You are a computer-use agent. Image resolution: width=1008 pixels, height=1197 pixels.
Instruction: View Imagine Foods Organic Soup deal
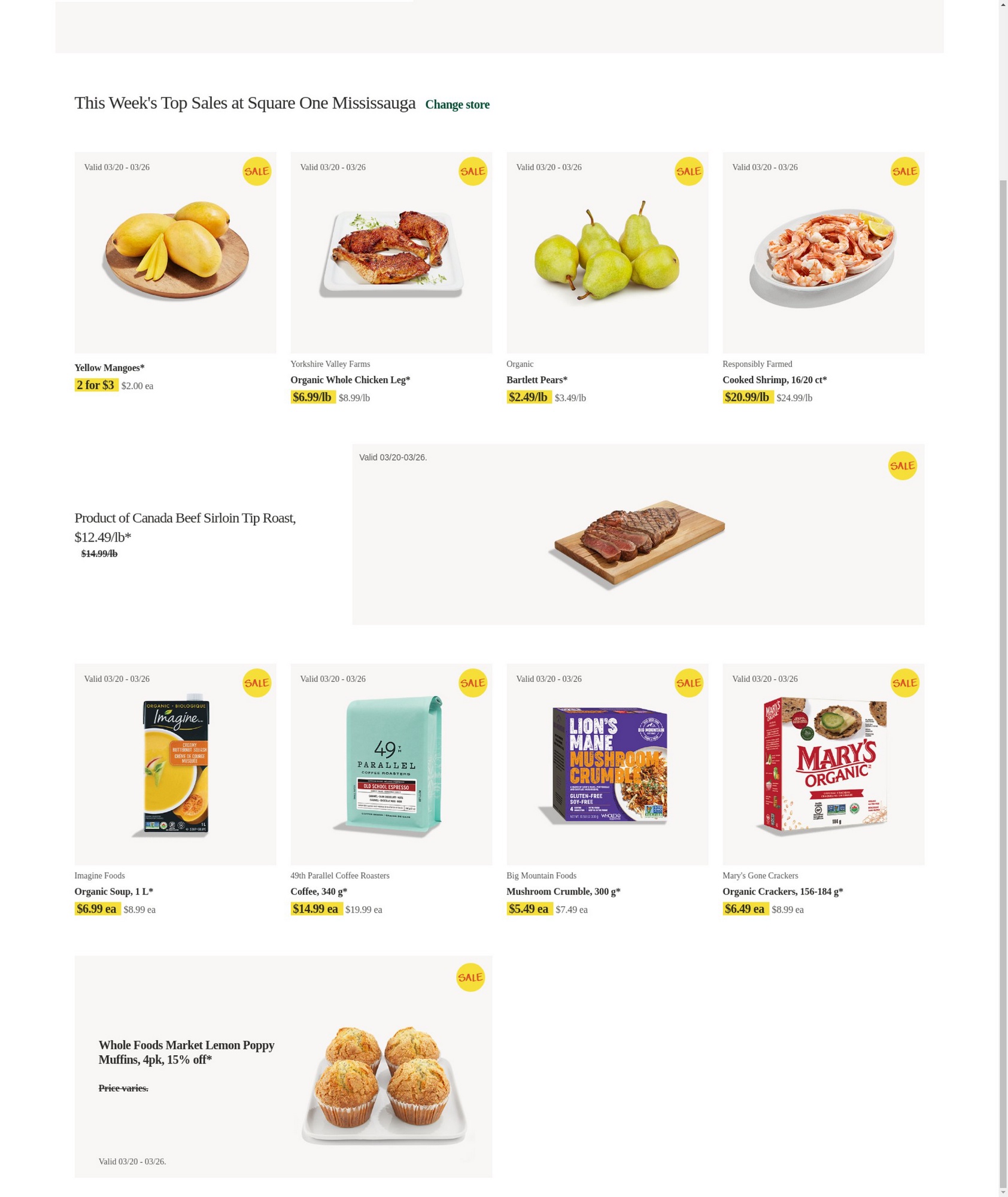click(x=175, y=764)
